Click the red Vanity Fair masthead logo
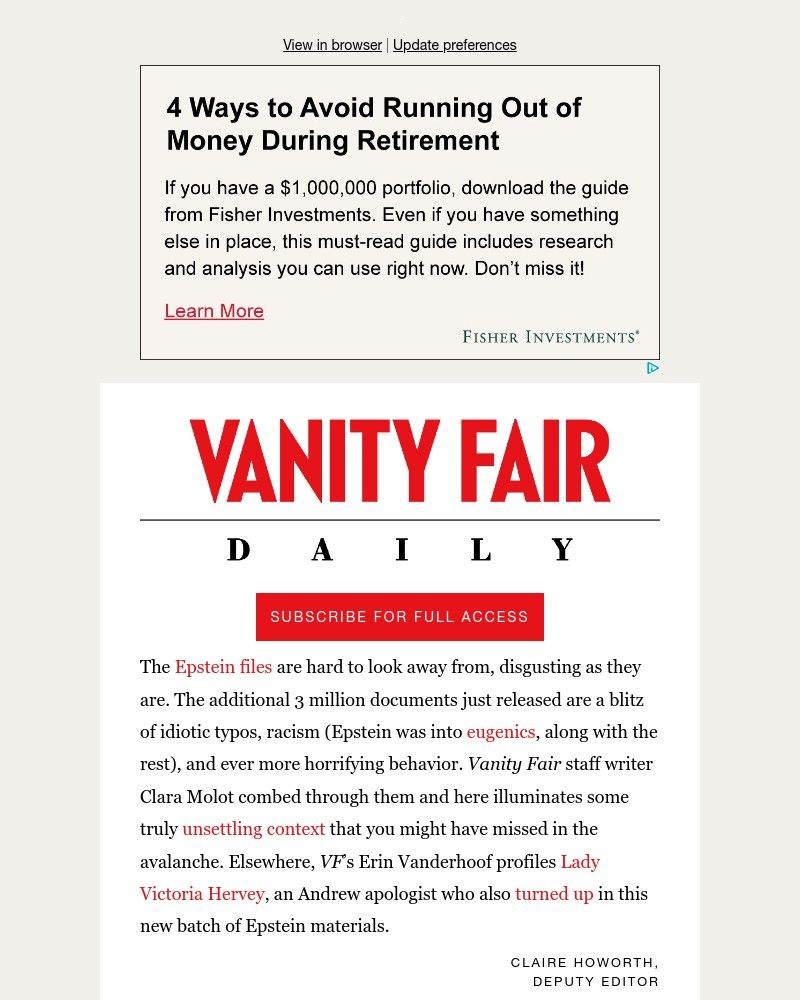 [x=399, y=459]
